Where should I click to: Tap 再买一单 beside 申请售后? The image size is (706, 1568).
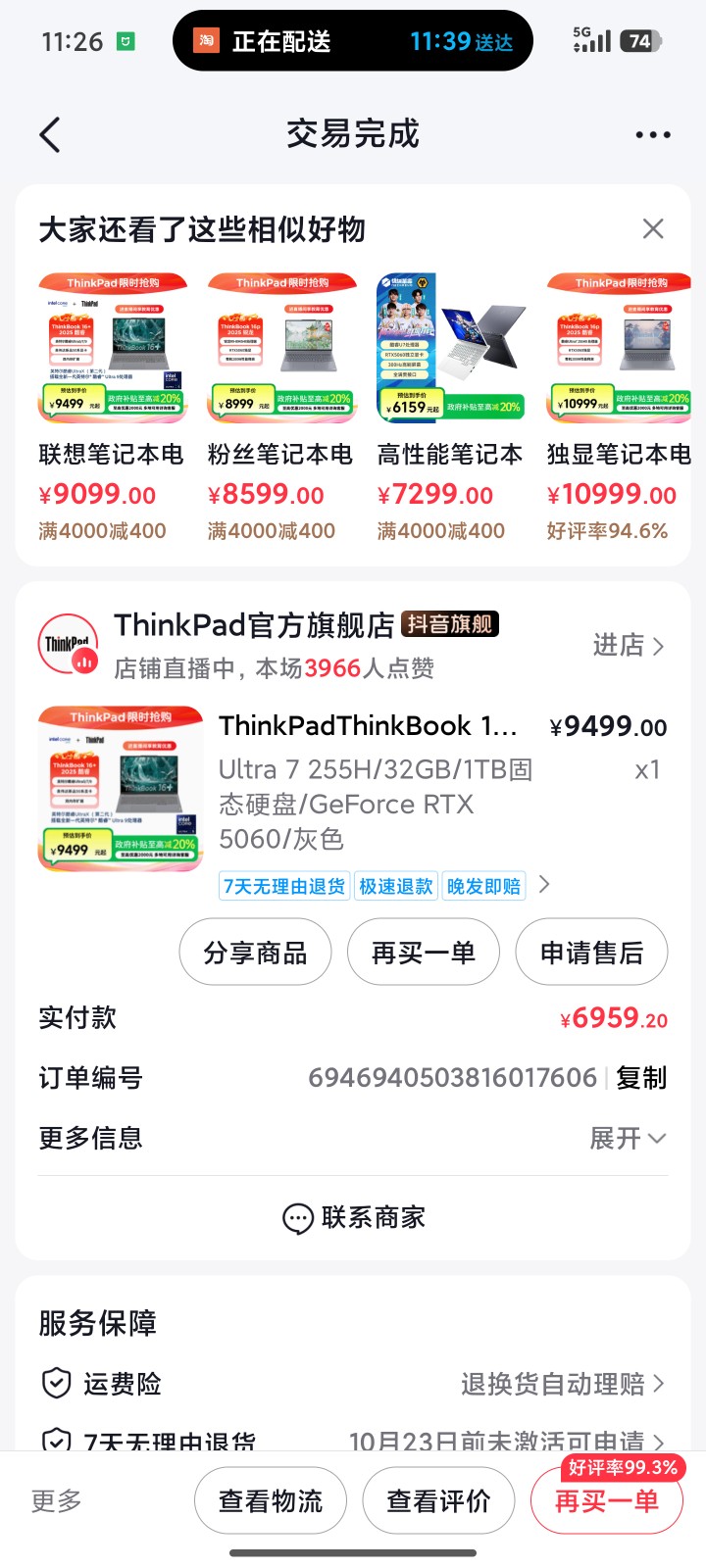[424, 953]
